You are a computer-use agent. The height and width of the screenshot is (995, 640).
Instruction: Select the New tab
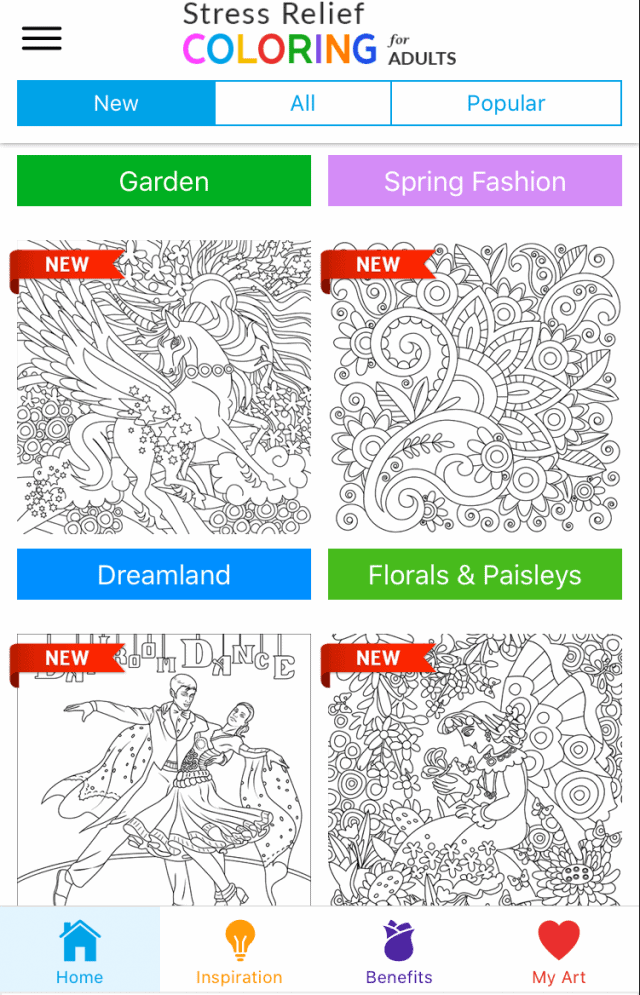pos(116,103)
